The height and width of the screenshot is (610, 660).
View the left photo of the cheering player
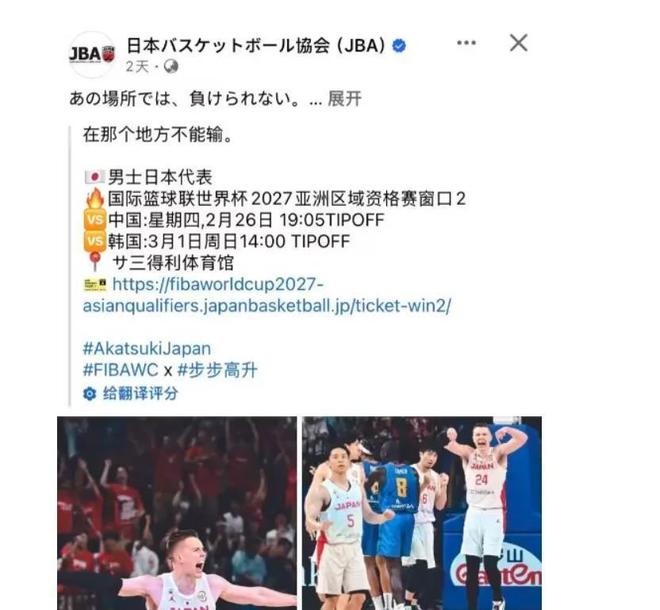click(x=177, y=512)
